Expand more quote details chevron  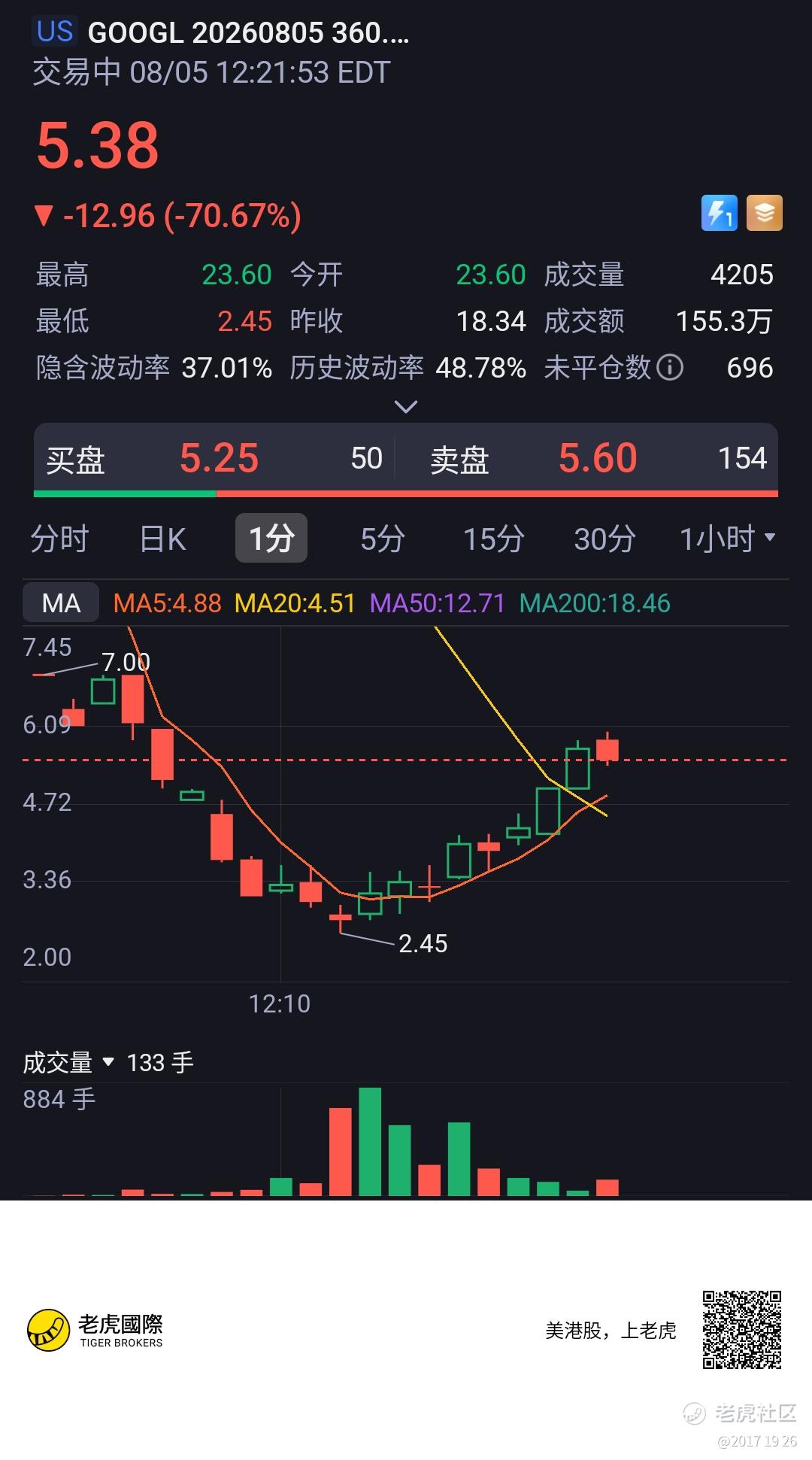pyautogui.click(x=406, y=407)
